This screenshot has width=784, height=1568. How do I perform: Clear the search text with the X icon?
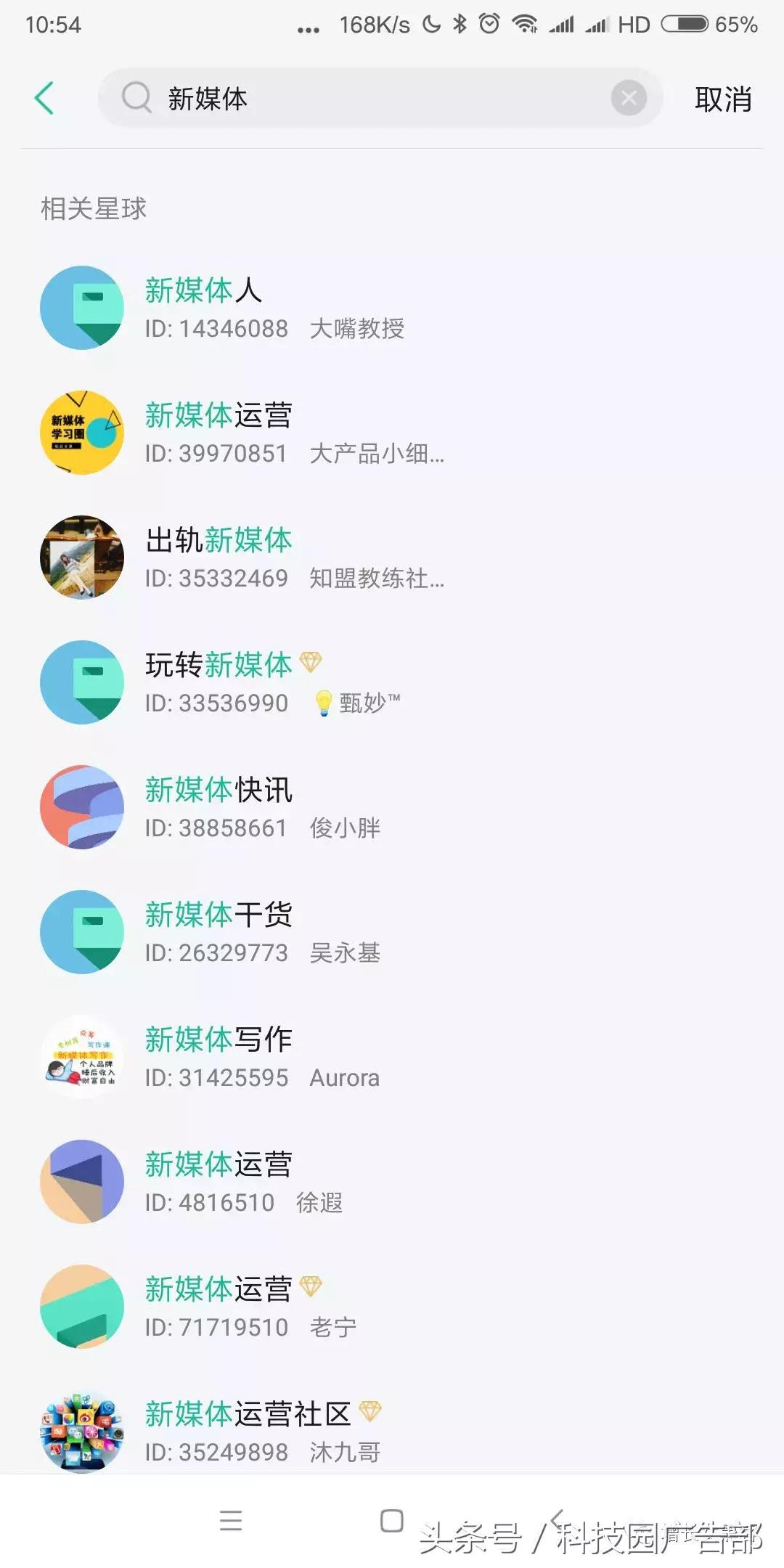629,98
